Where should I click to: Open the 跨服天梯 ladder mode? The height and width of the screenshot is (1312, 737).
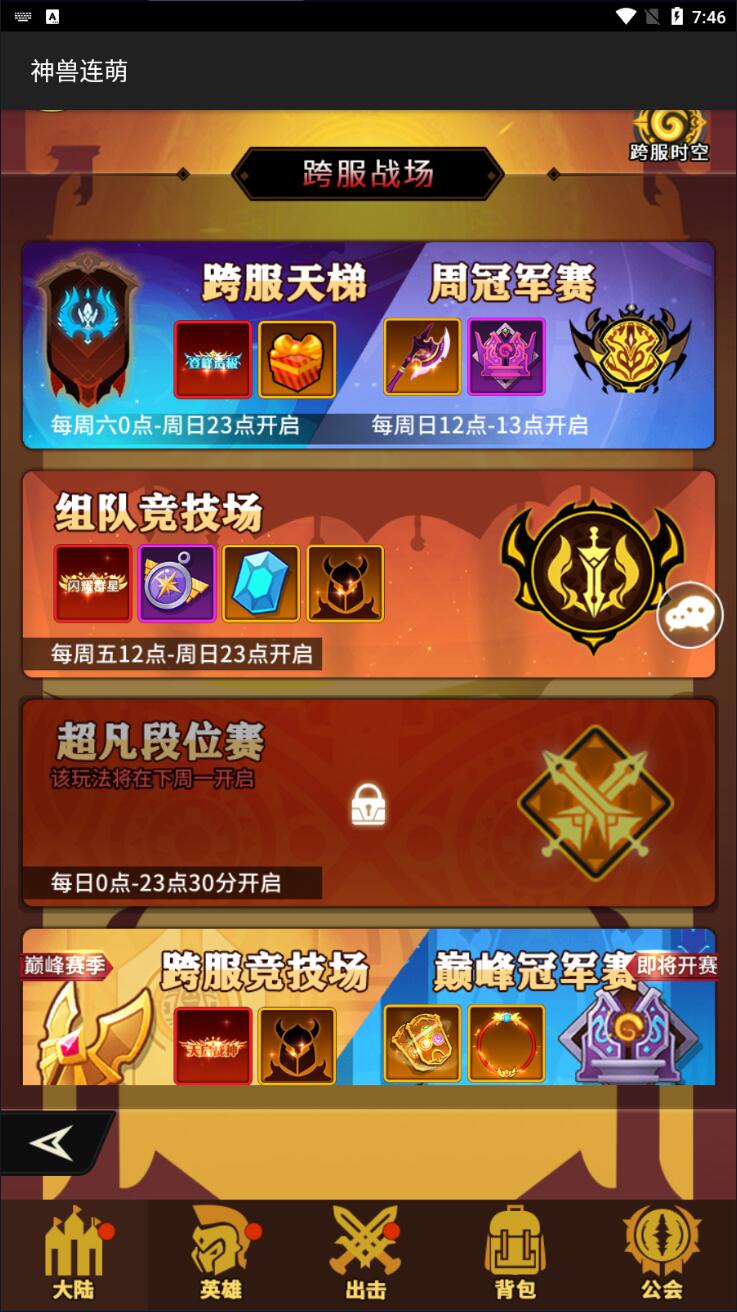click(200, 345)
